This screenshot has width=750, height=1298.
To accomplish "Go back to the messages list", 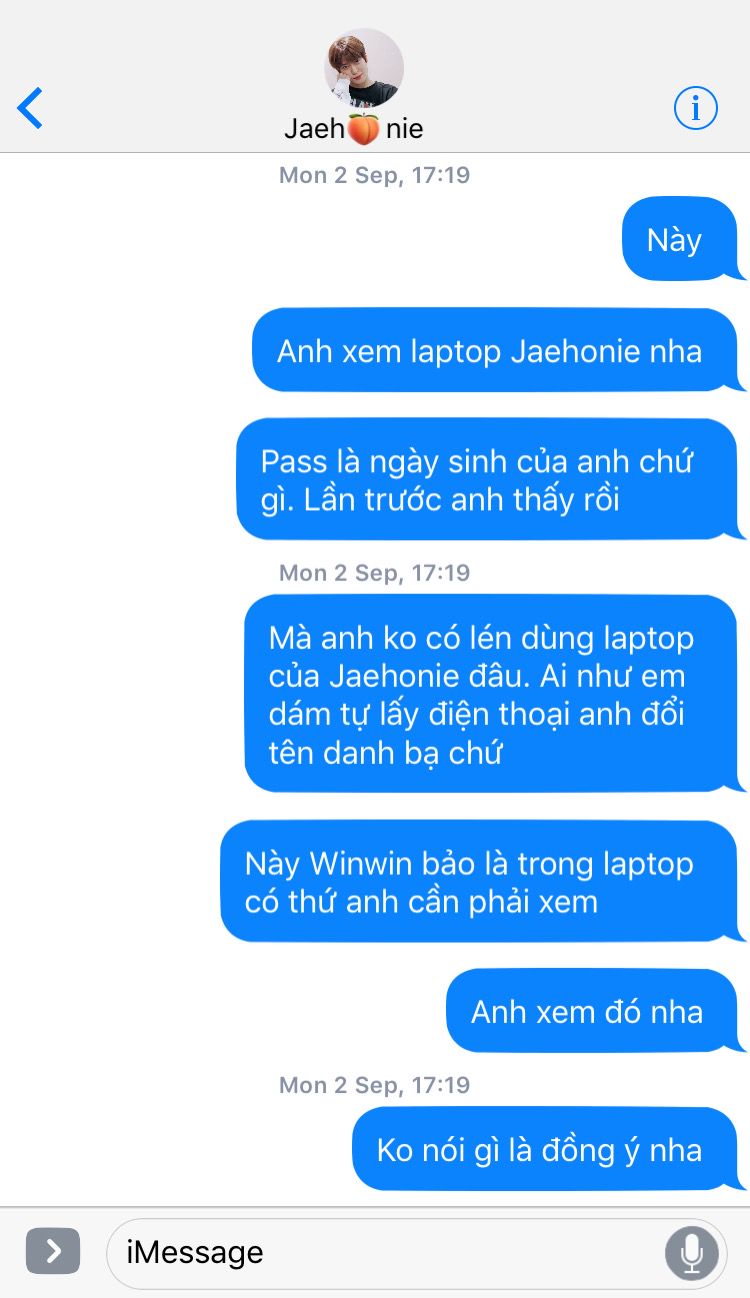I will 30,108.
